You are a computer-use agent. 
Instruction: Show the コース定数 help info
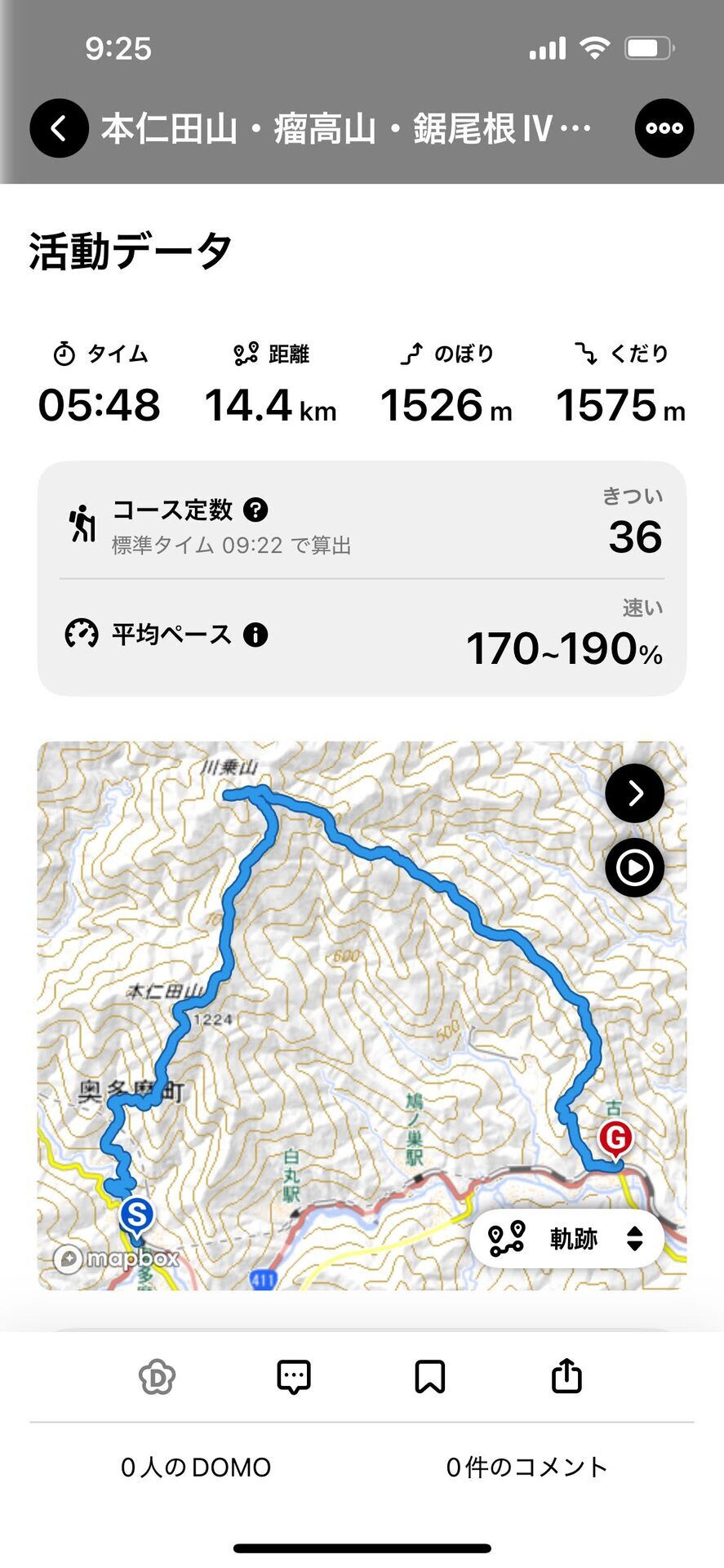click(255, 510)
